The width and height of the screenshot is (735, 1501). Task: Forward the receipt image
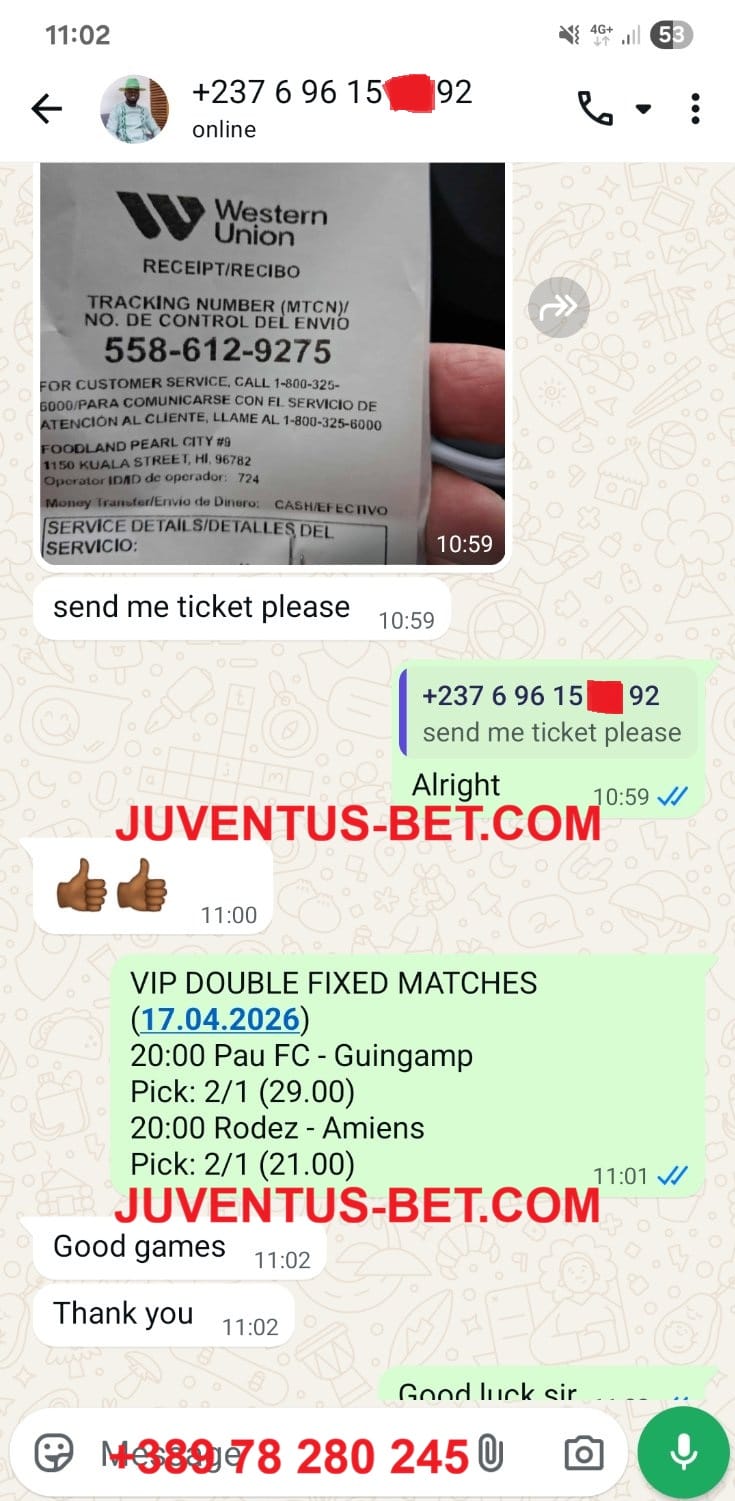tap(558, 308)
